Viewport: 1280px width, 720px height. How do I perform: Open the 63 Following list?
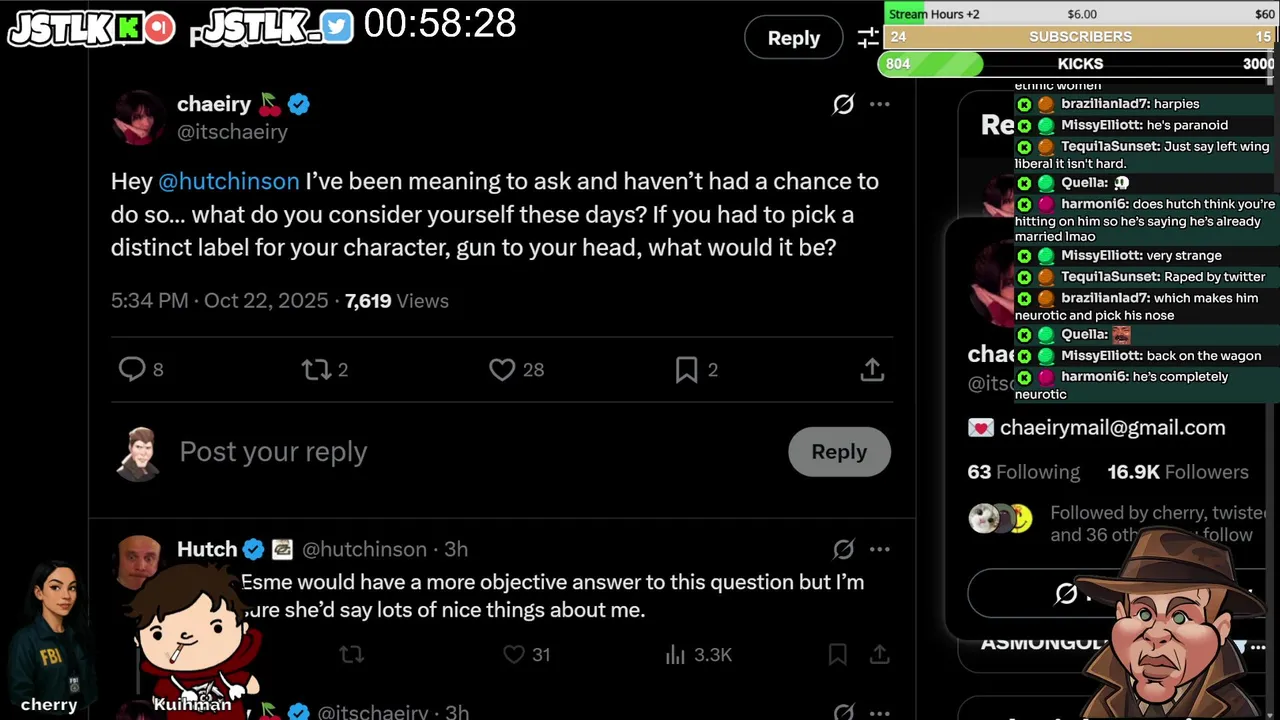point(1023,472)
